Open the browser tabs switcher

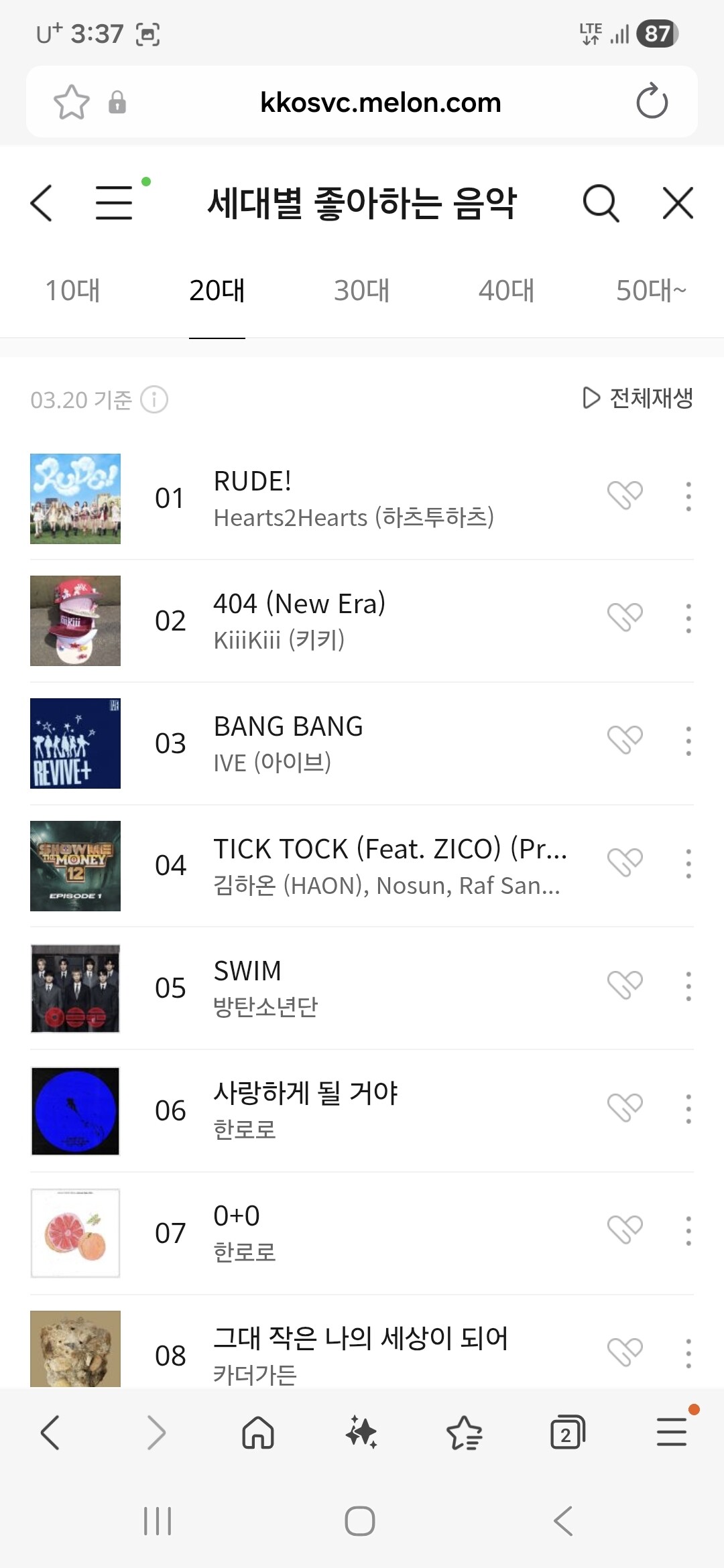tap(567, 1434)
